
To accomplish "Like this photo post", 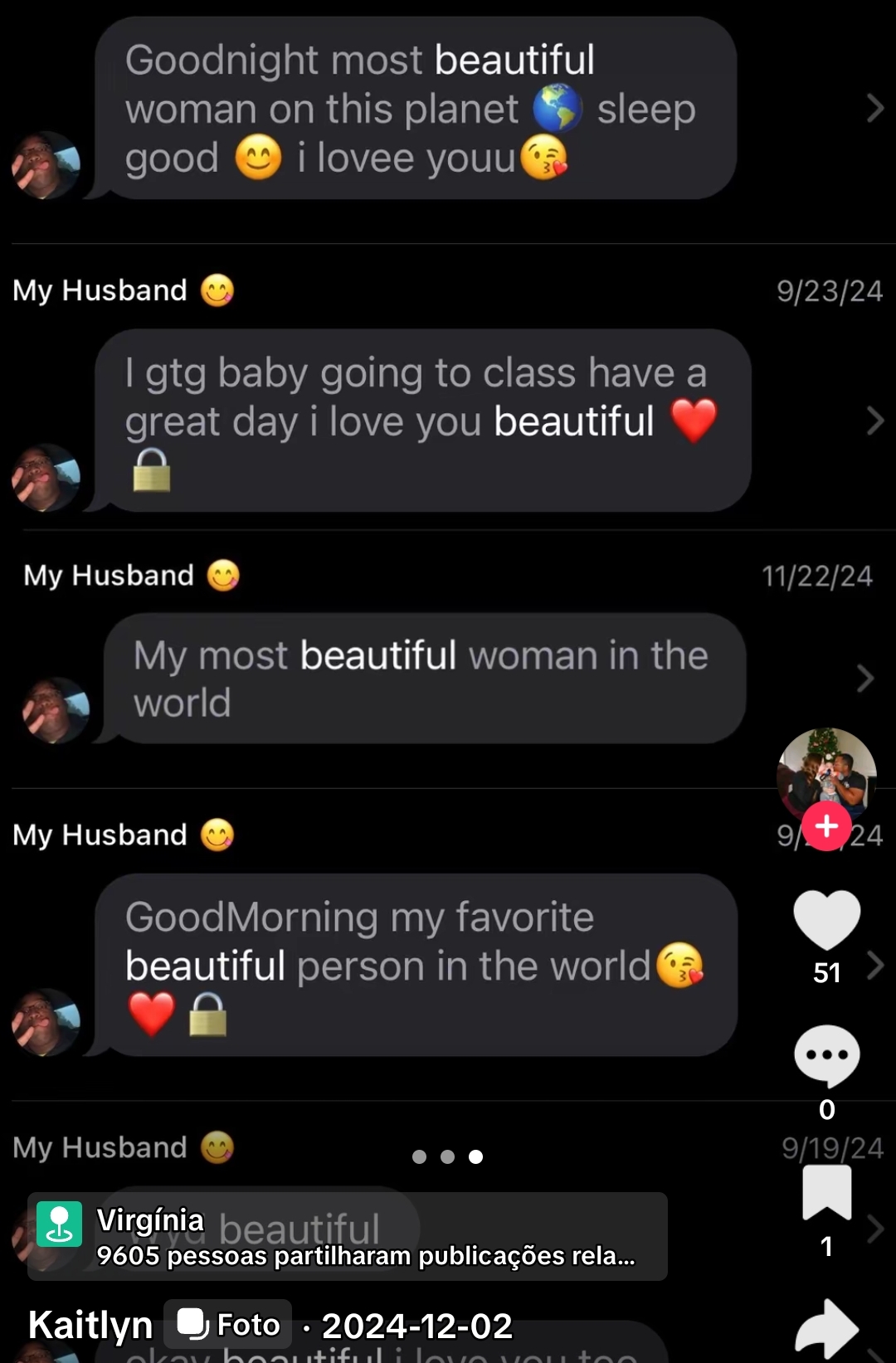I will pos(826,919).
